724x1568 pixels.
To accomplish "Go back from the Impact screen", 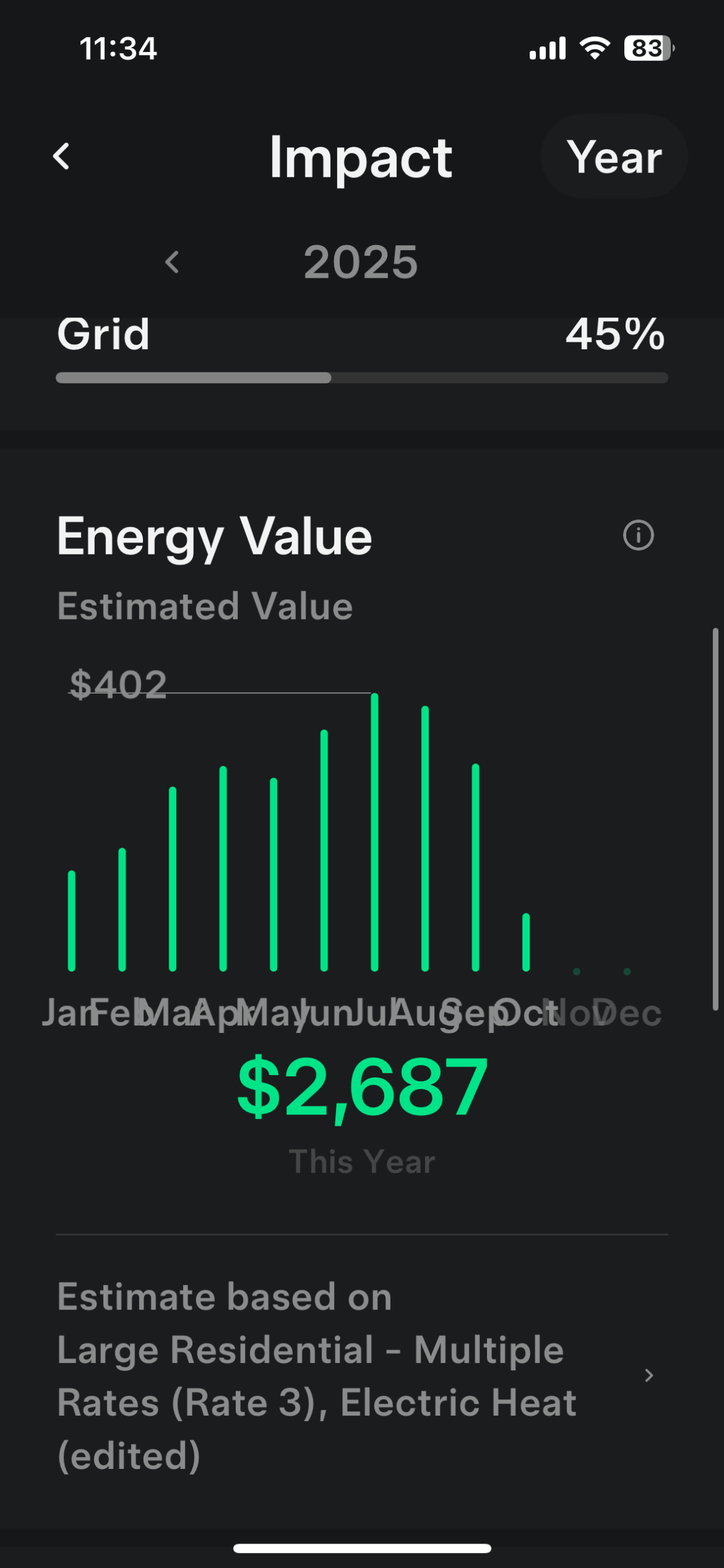I will click(61, 156).
